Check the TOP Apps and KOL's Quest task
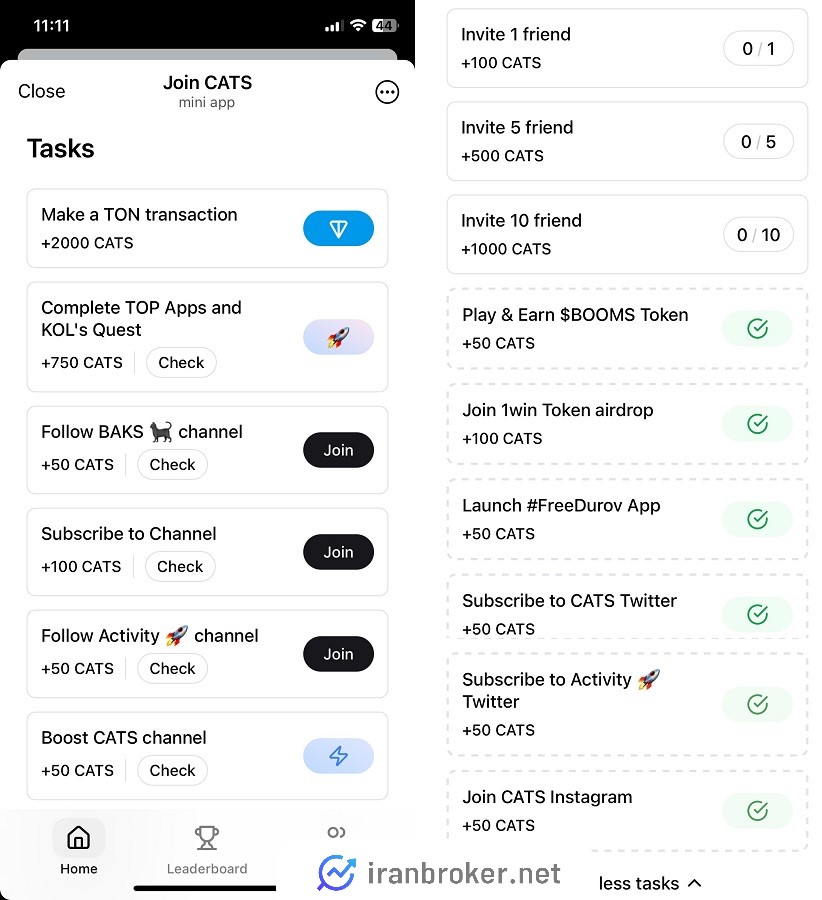The width and height of the screenshot is (822, 900). 181,363
